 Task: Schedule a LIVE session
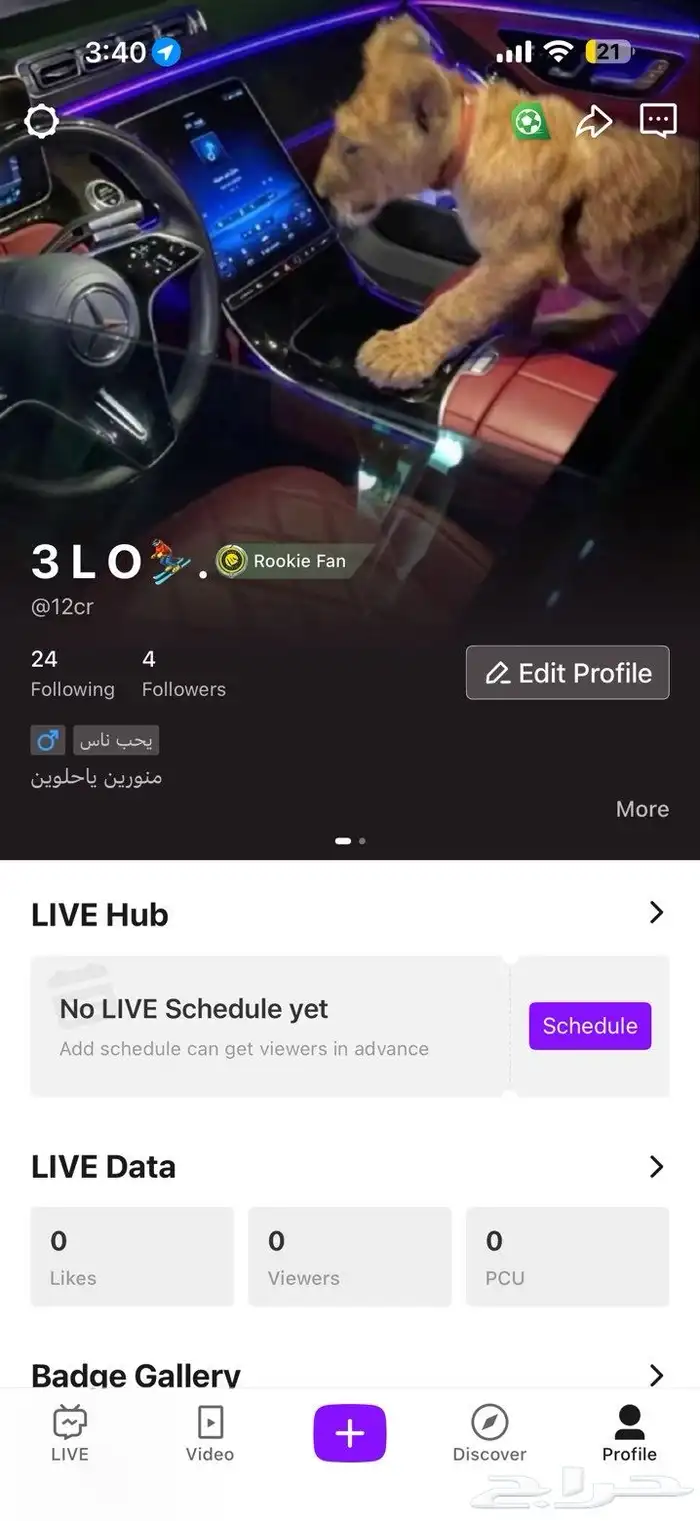[590, 1026]
